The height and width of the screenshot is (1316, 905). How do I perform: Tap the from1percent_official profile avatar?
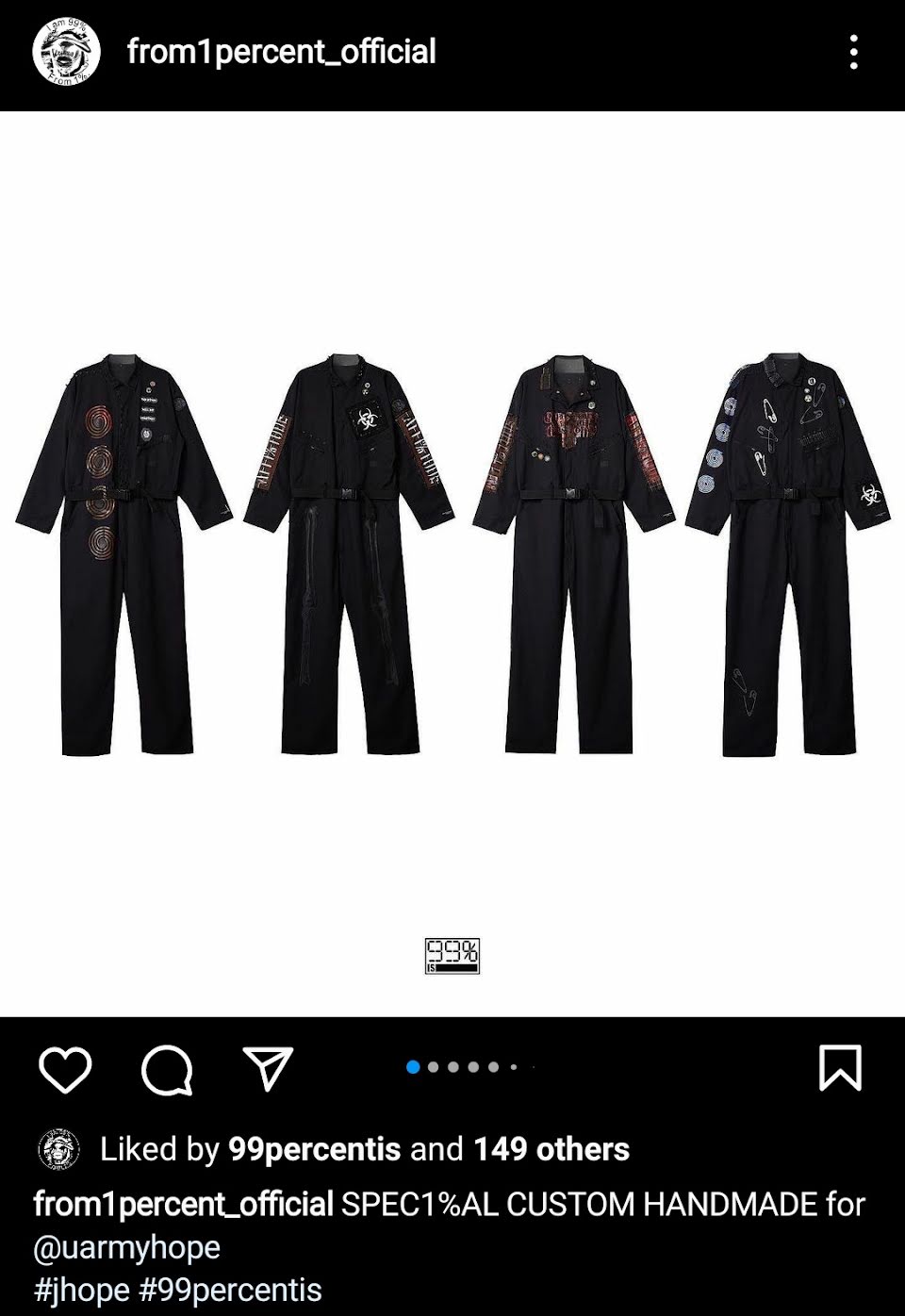click(x=66, y=53)
